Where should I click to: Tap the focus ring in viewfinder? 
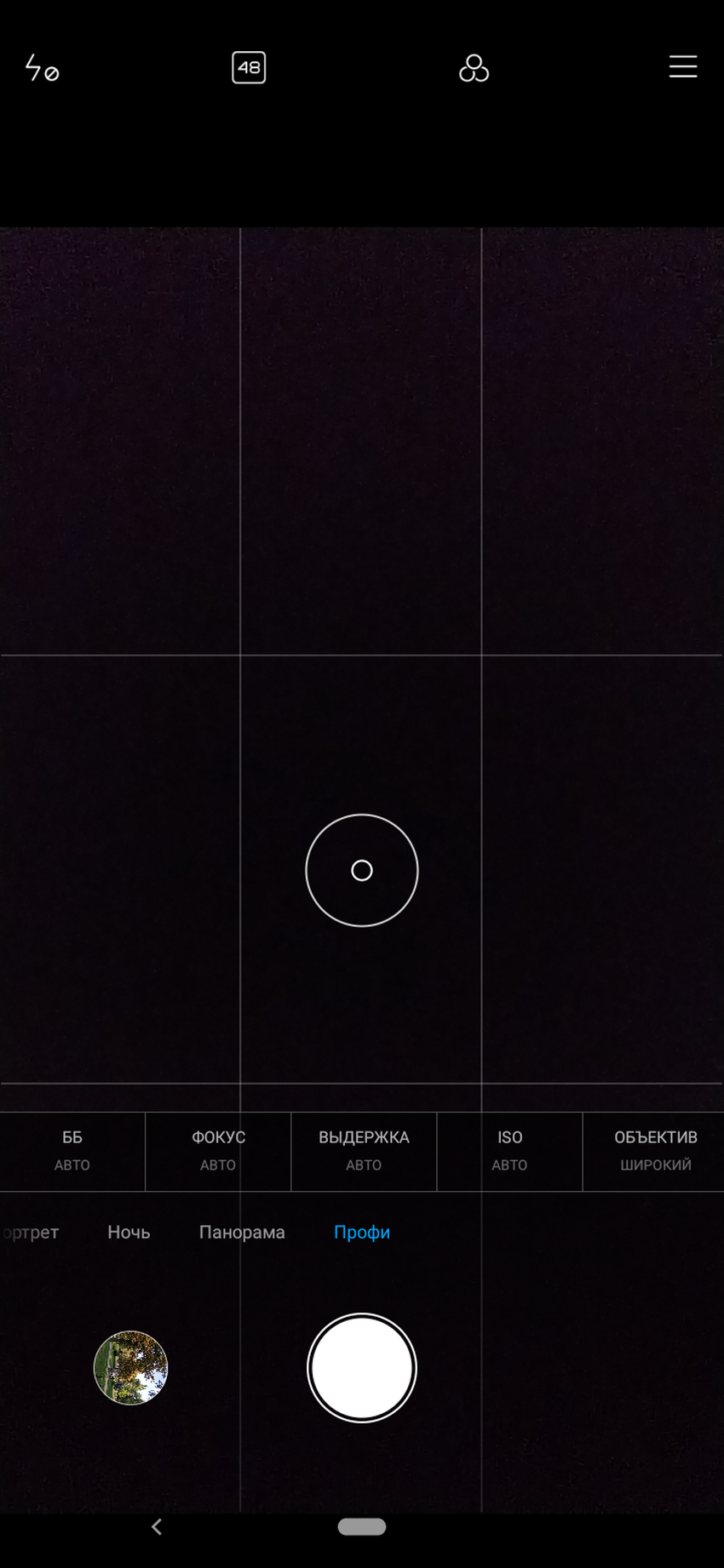coord(362,870)
